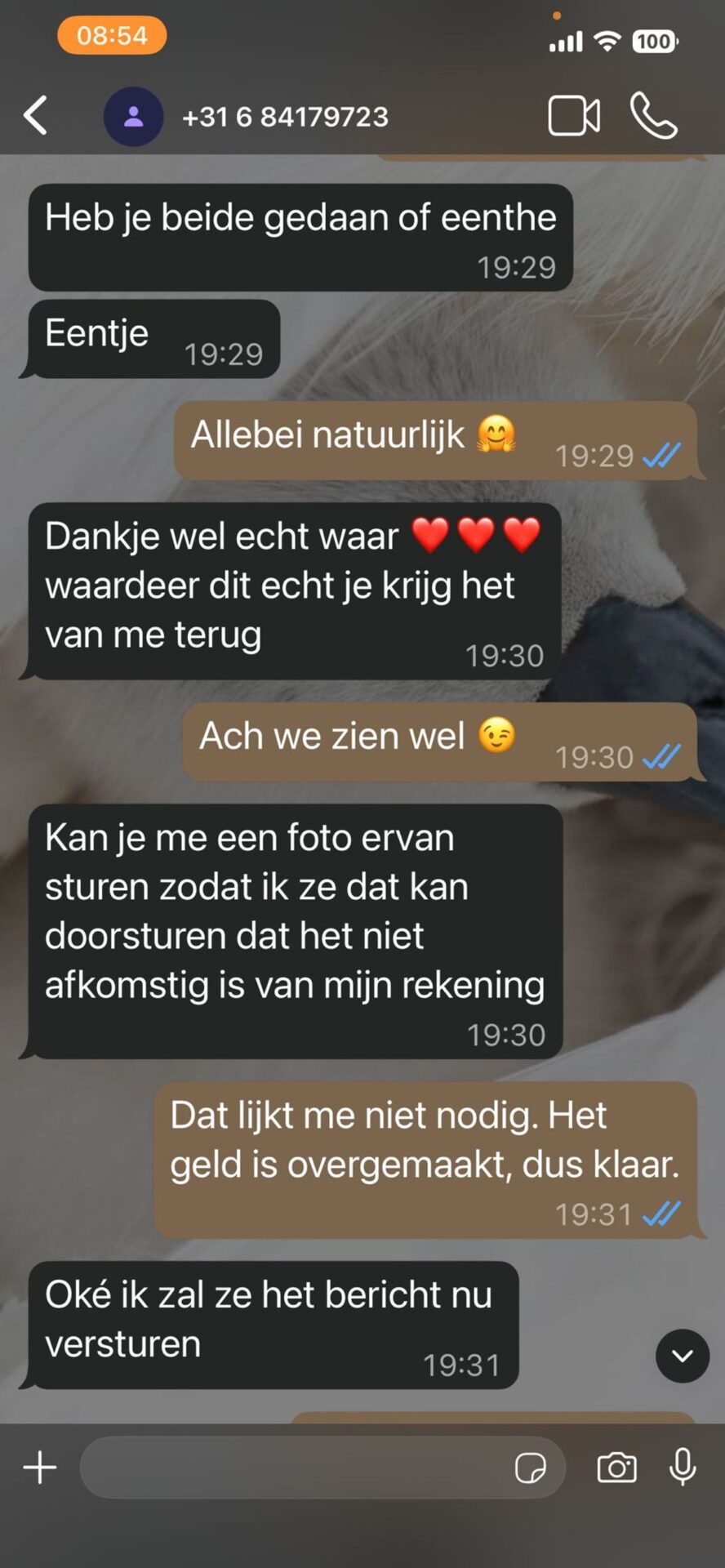Go back to the chat list

(36, 115)
